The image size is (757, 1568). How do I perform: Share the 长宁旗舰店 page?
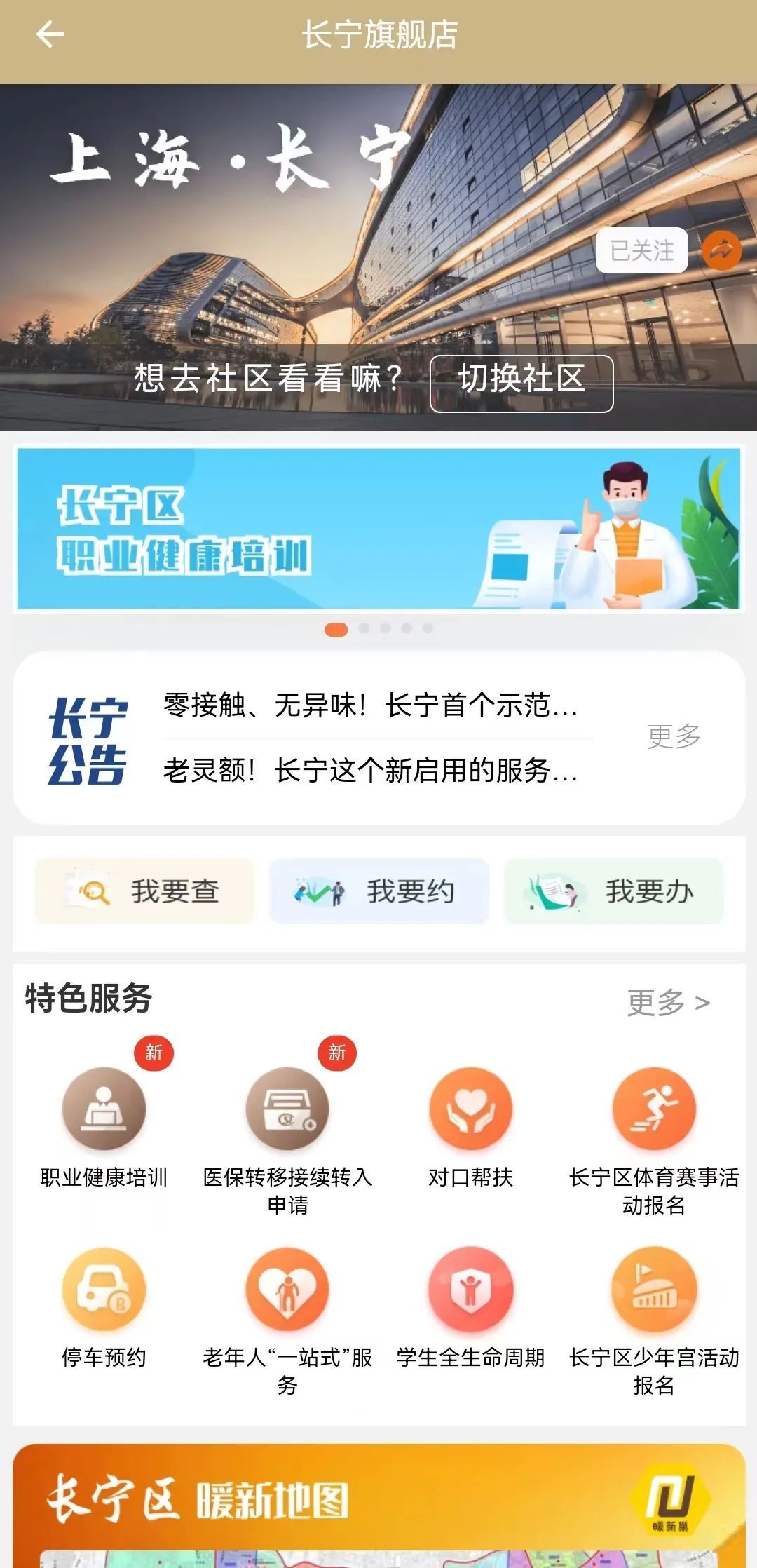(721, 250)
